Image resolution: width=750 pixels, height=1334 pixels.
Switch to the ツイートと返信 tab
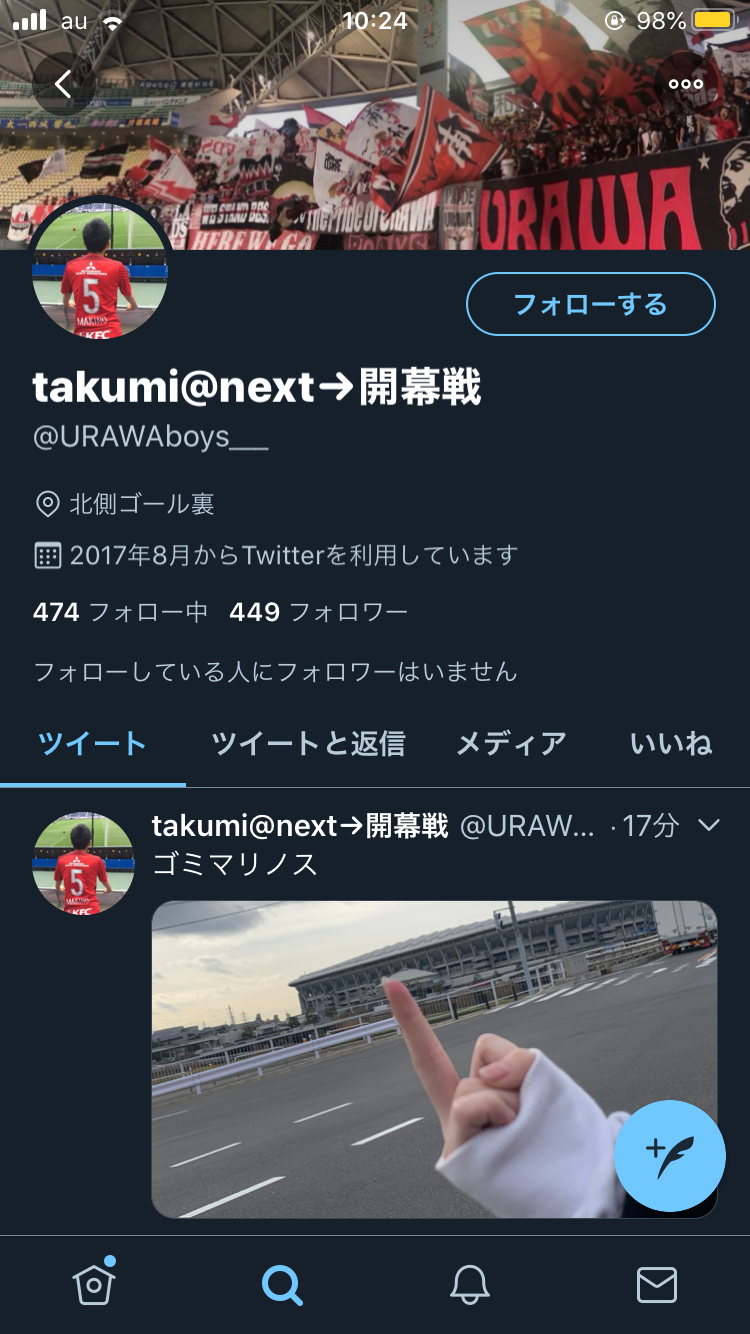click(308, 744)
